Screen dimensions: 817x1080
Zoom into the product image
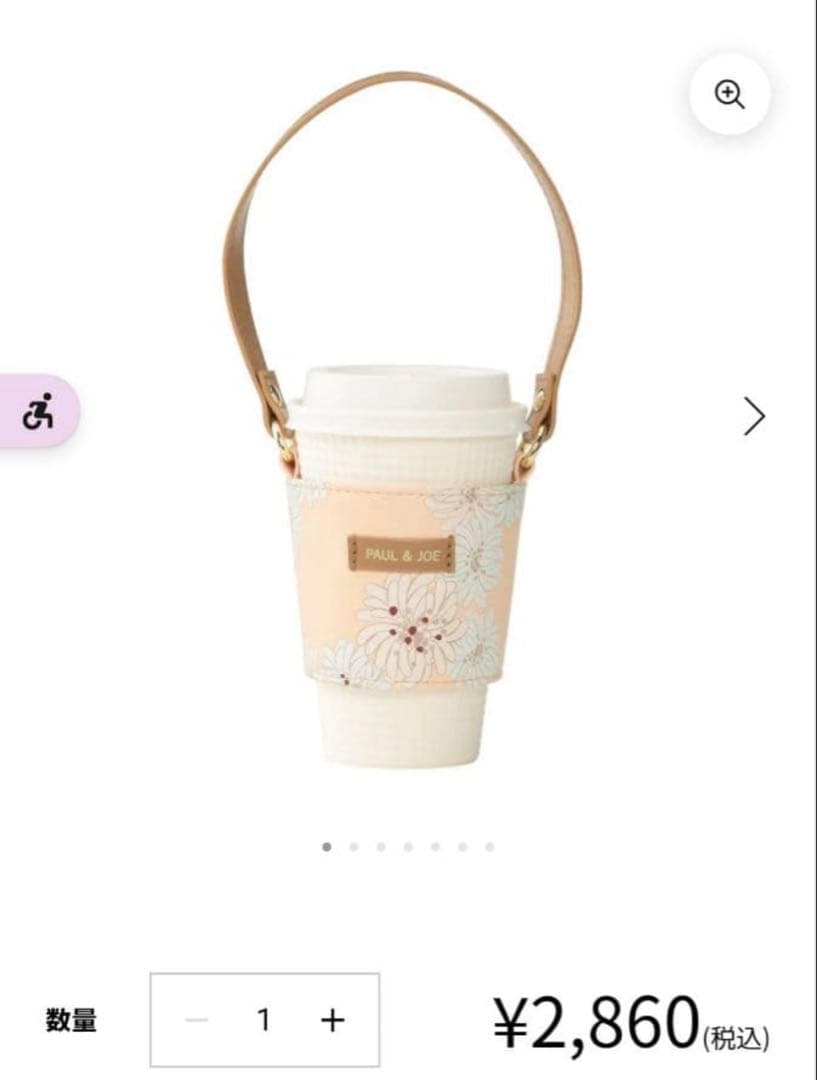pos(730,95)
